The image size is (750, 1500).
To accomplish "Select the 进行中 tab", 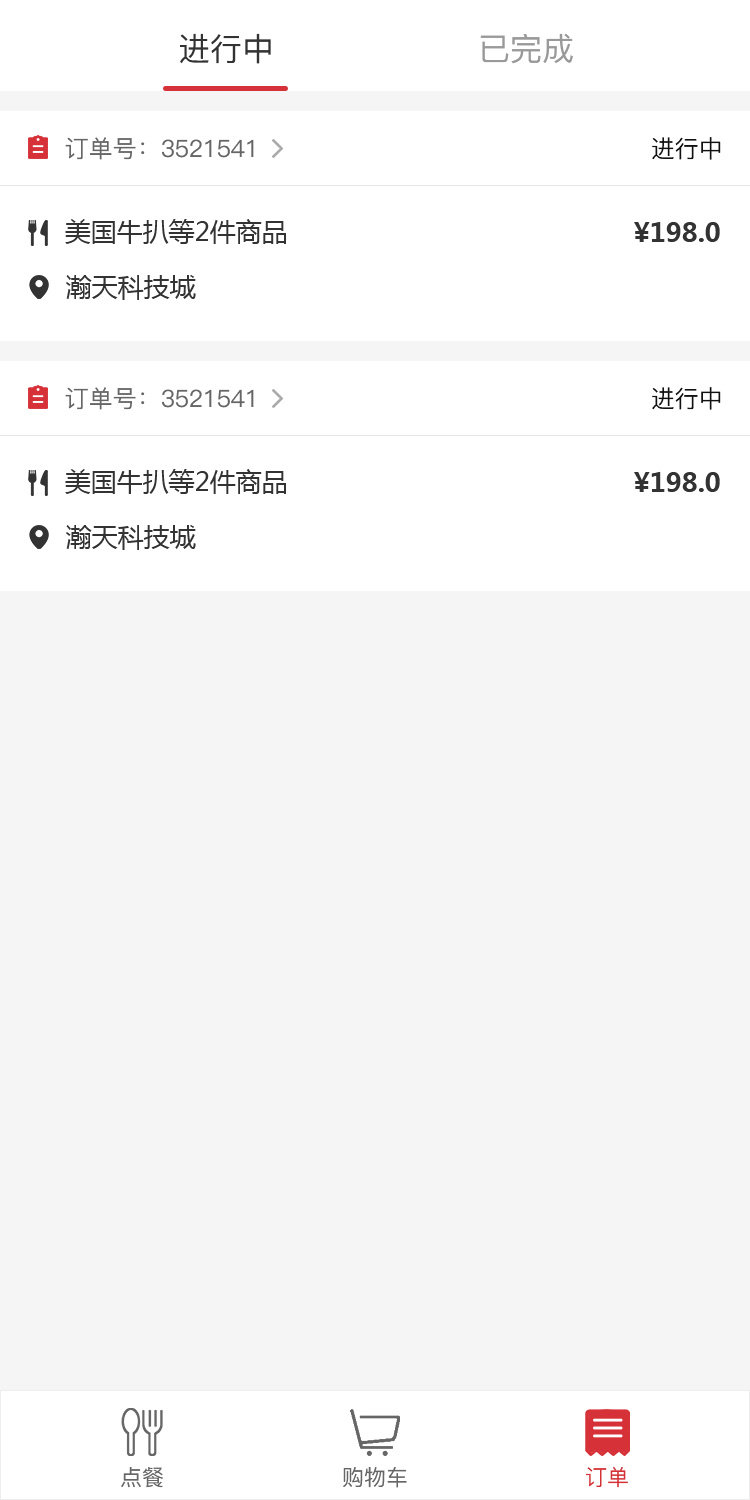I will [x=226, y=49].
